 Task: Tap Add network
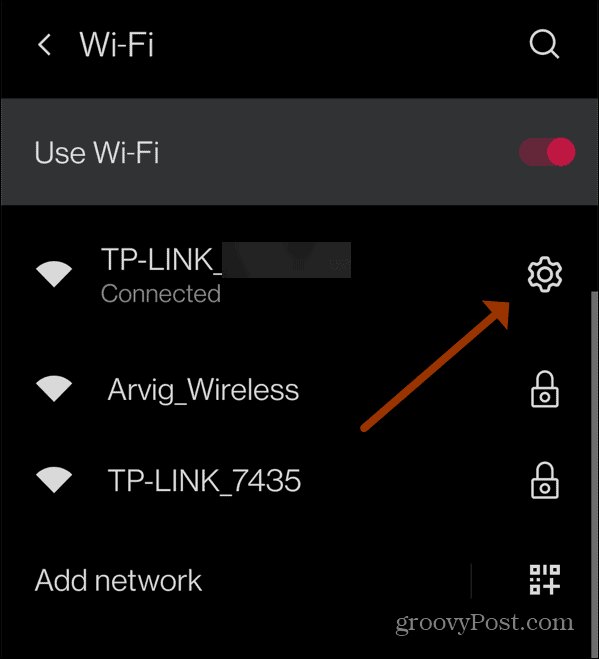click(x=118, y=580)
